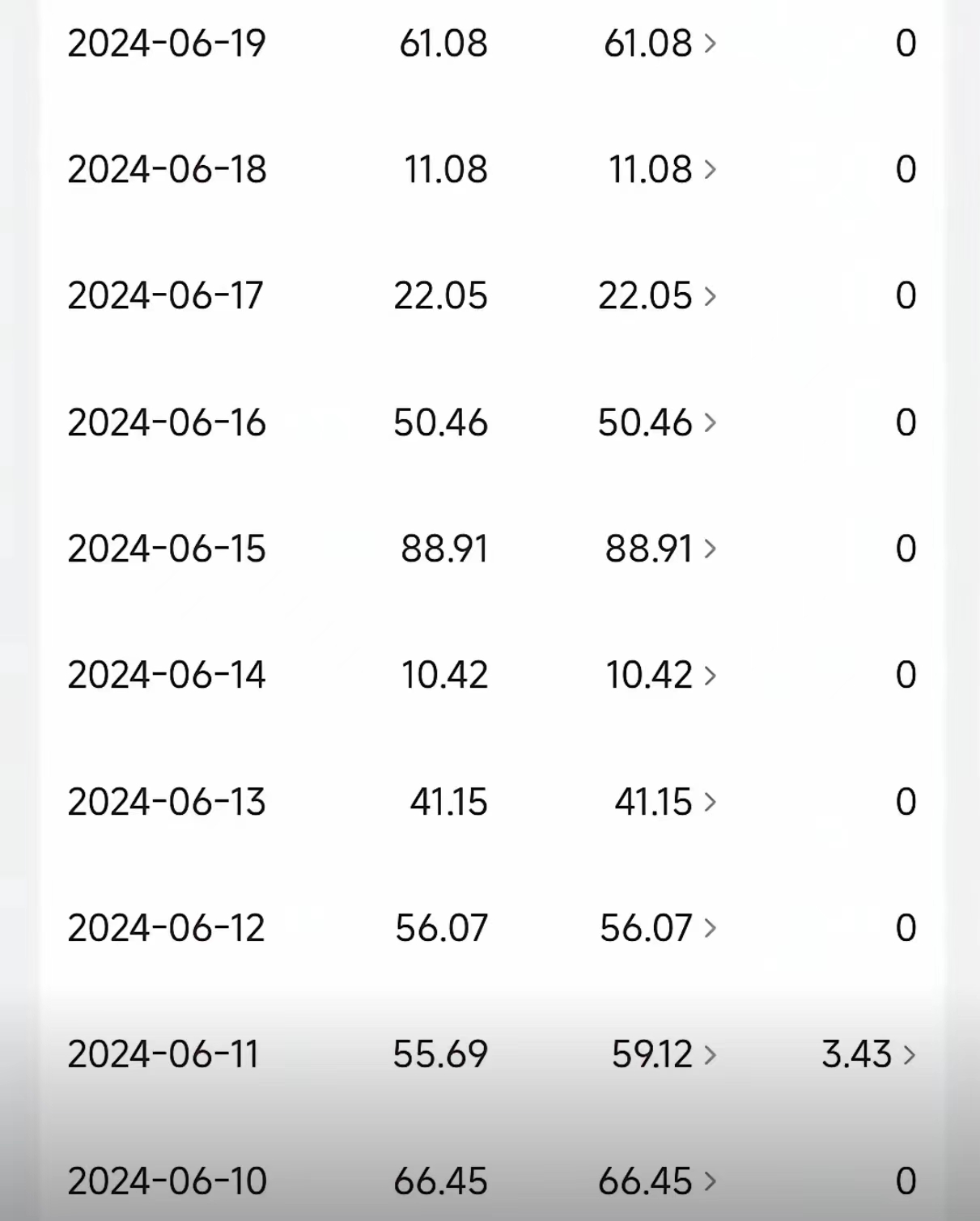View the 41.15 details for 2024-06-13

point(665,802)
